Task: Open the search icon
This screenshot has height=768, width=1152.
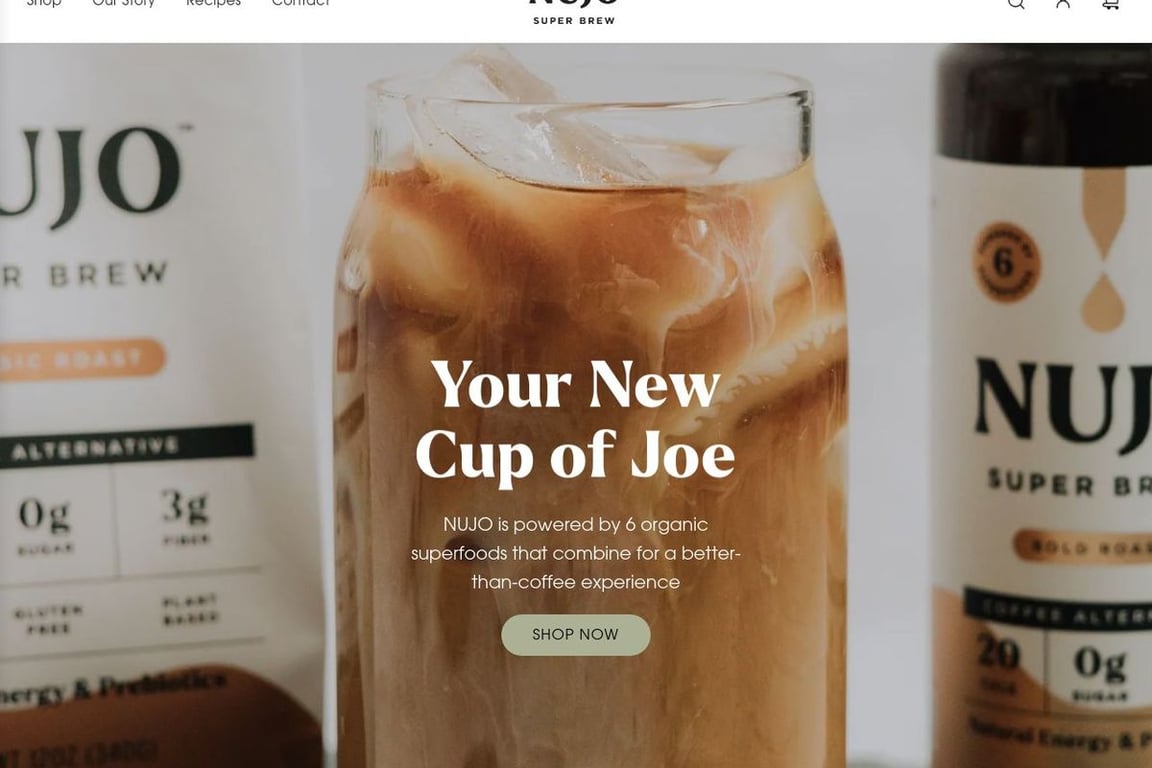Action: 1016,3
